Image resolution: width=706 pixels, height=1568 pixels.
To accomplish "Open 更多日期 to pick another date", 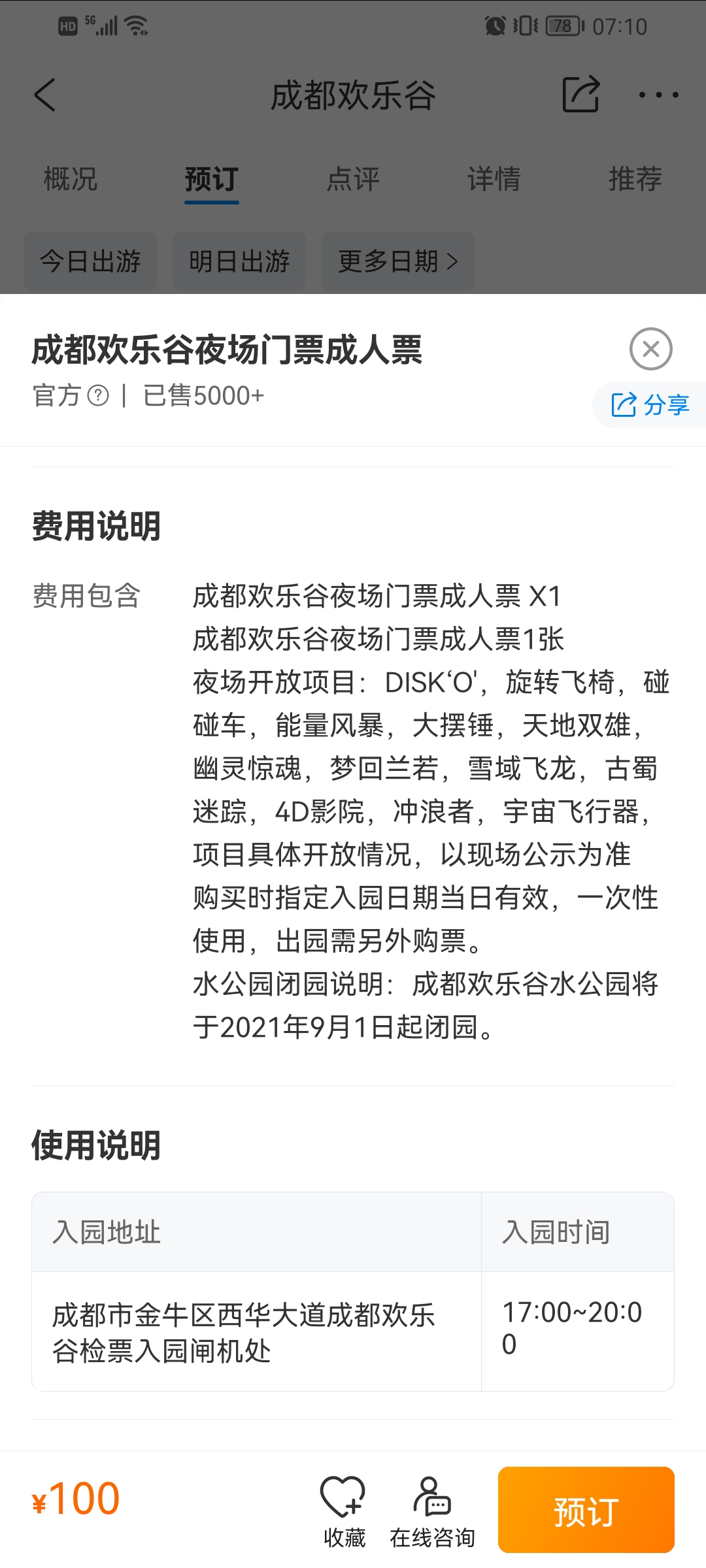I will (398, 261).
